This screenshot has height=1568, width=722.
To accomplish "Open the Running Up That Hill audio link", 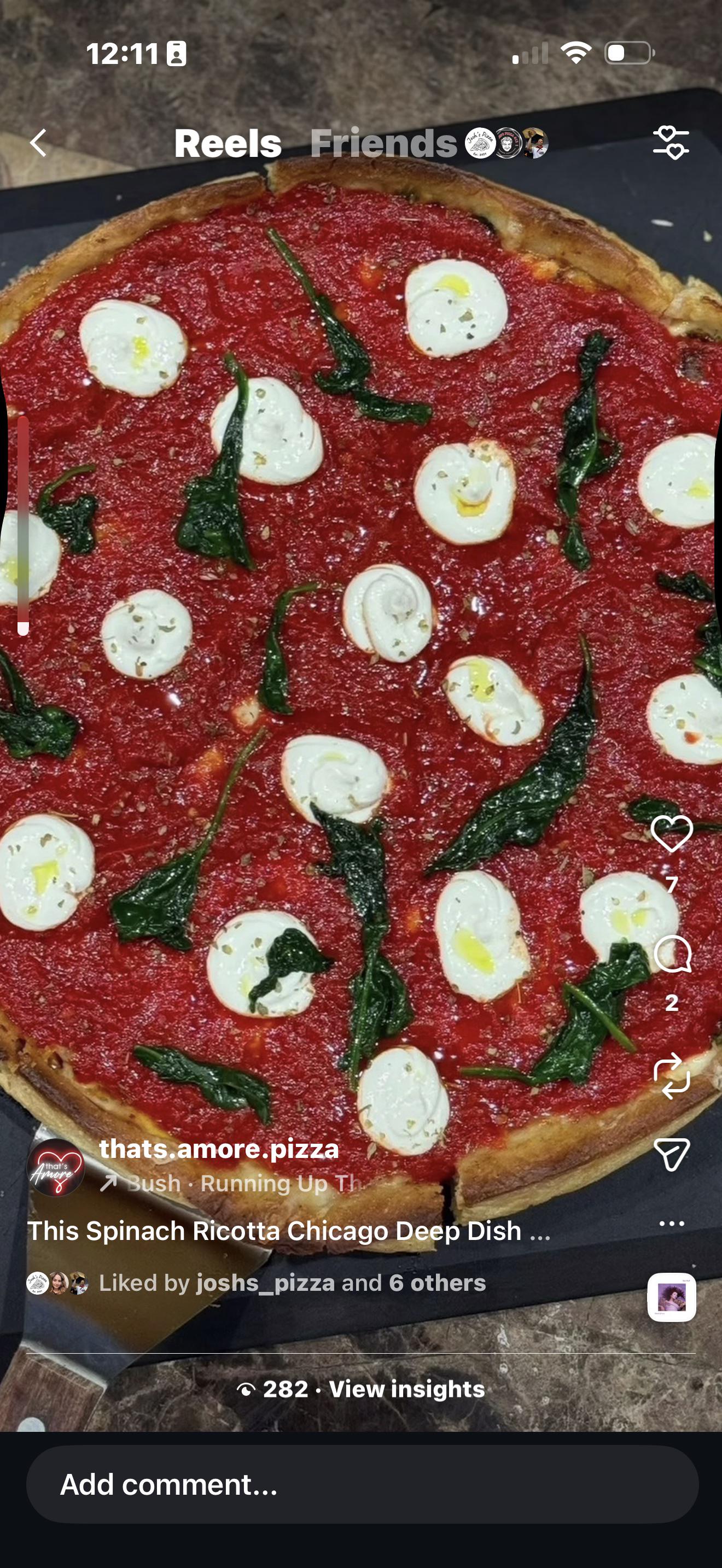I will tap(243, 1183).
